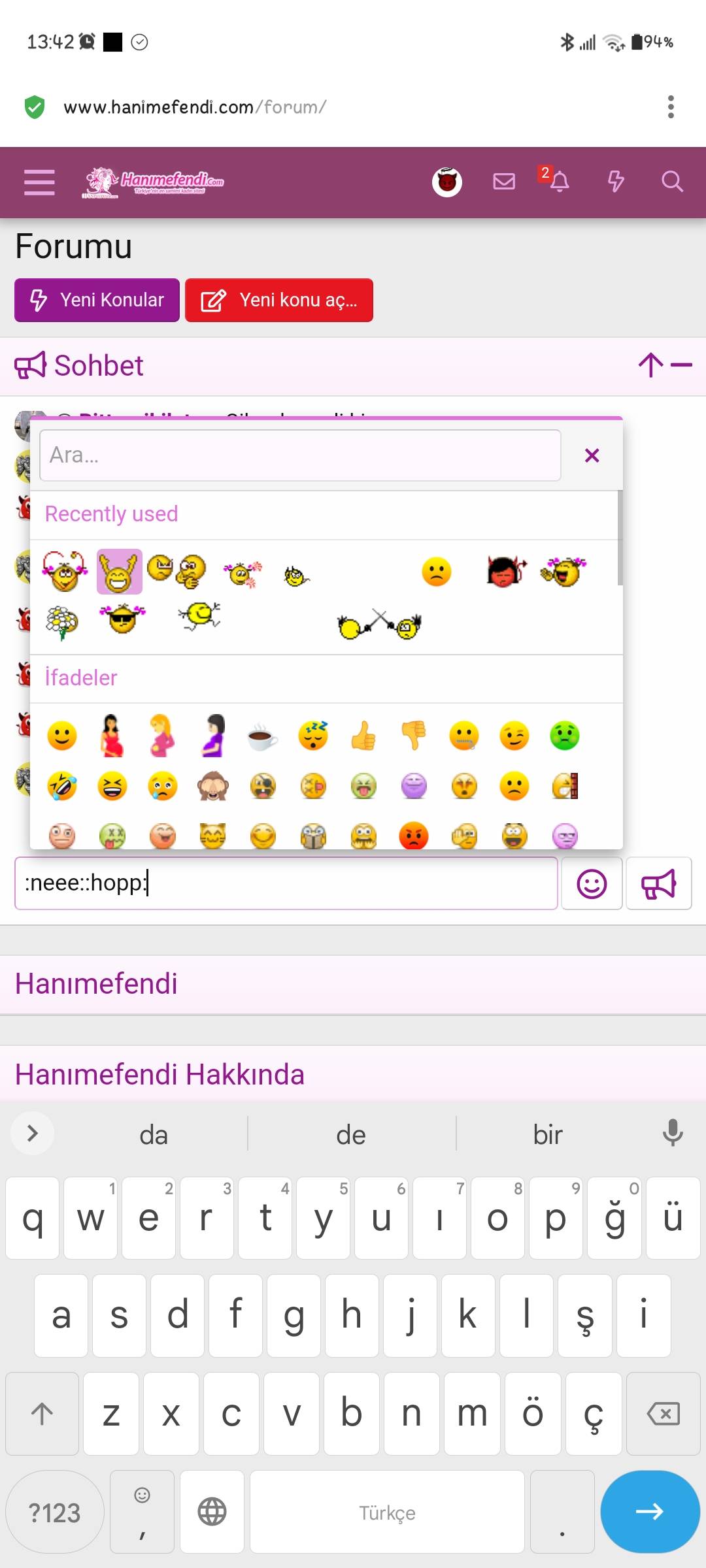Screen dimensions: 706x1568
Task: Insert the thumbs down emoji
Action: pos(414,736)
